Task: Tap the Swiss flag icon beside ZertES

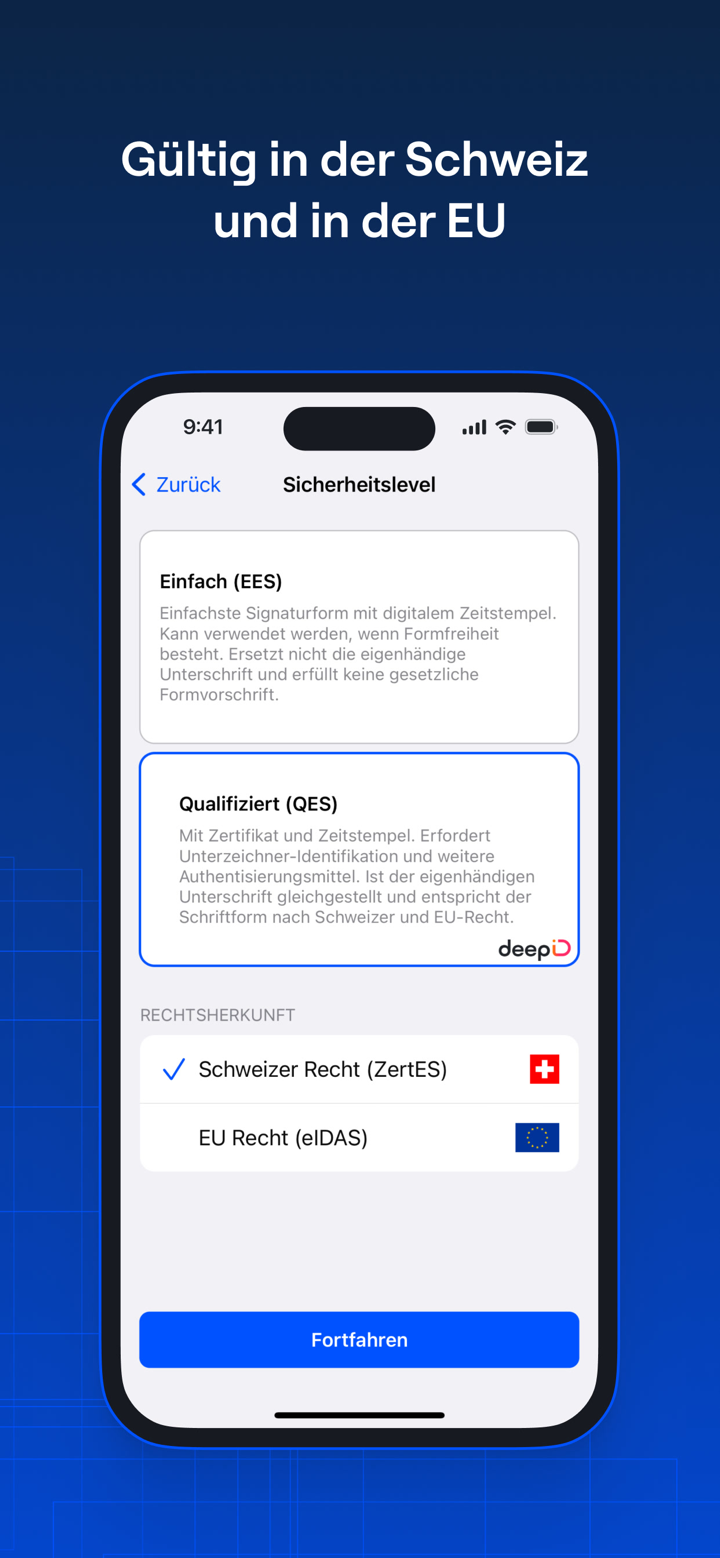Action: 544,1069
